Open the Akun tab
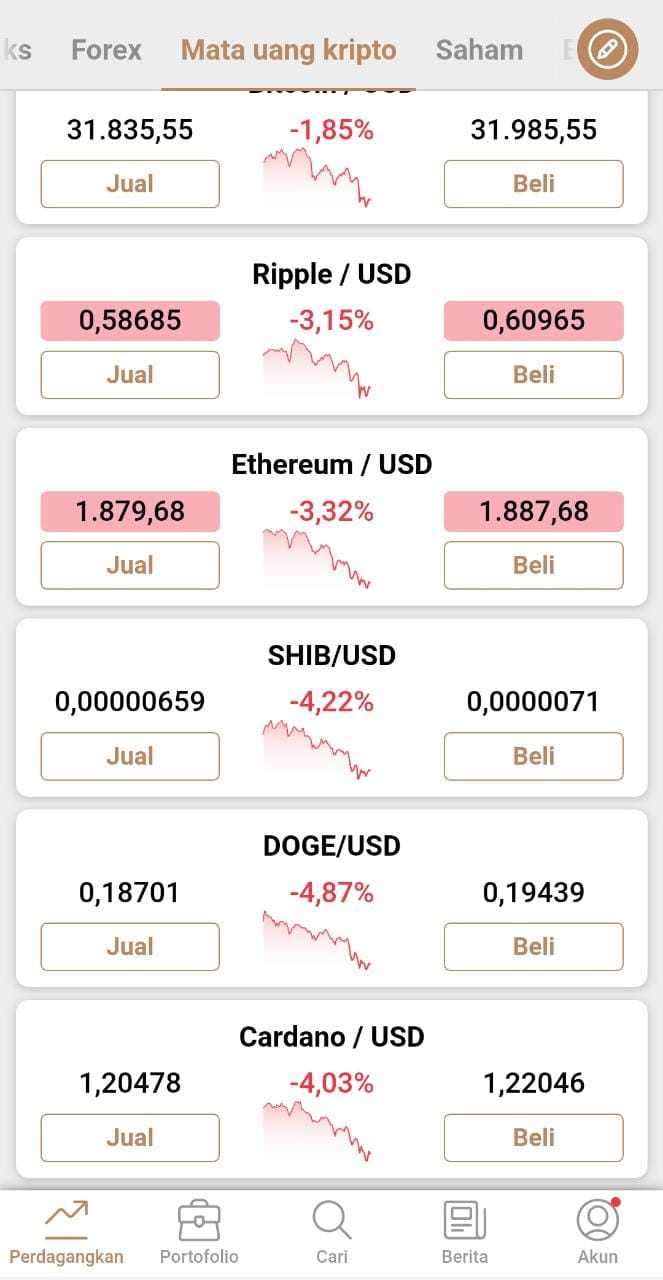This screenshot has height=1280, width=663. click(598, 1234)
